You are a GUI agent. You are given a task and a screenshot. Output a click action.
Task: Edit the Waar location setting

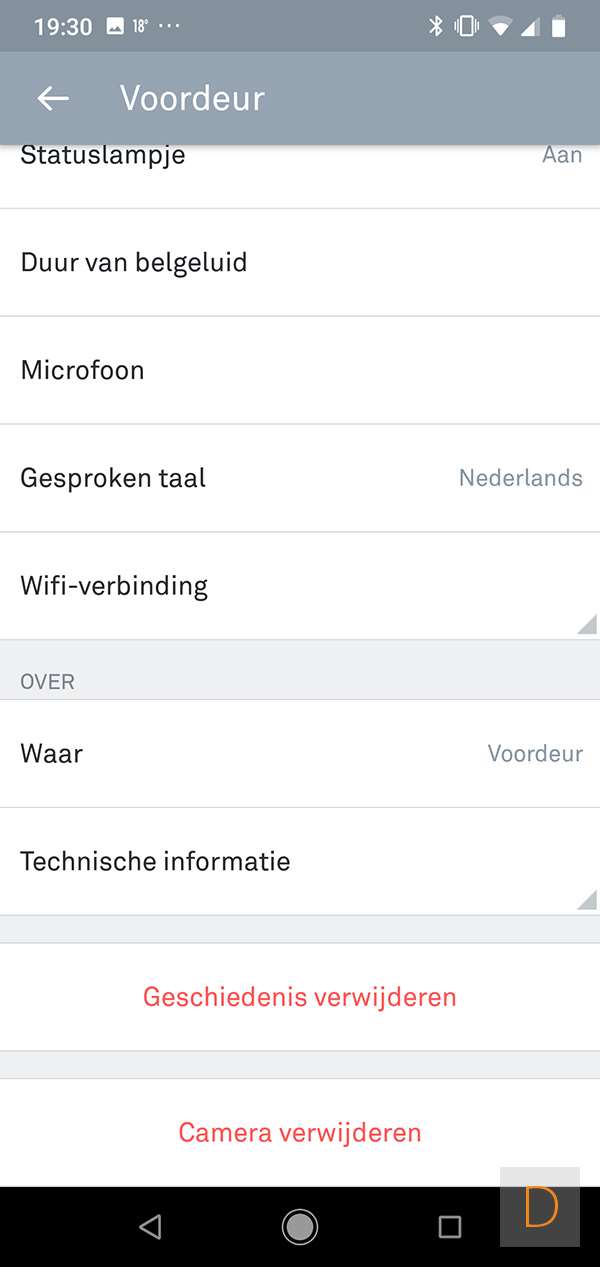point(300,754)
